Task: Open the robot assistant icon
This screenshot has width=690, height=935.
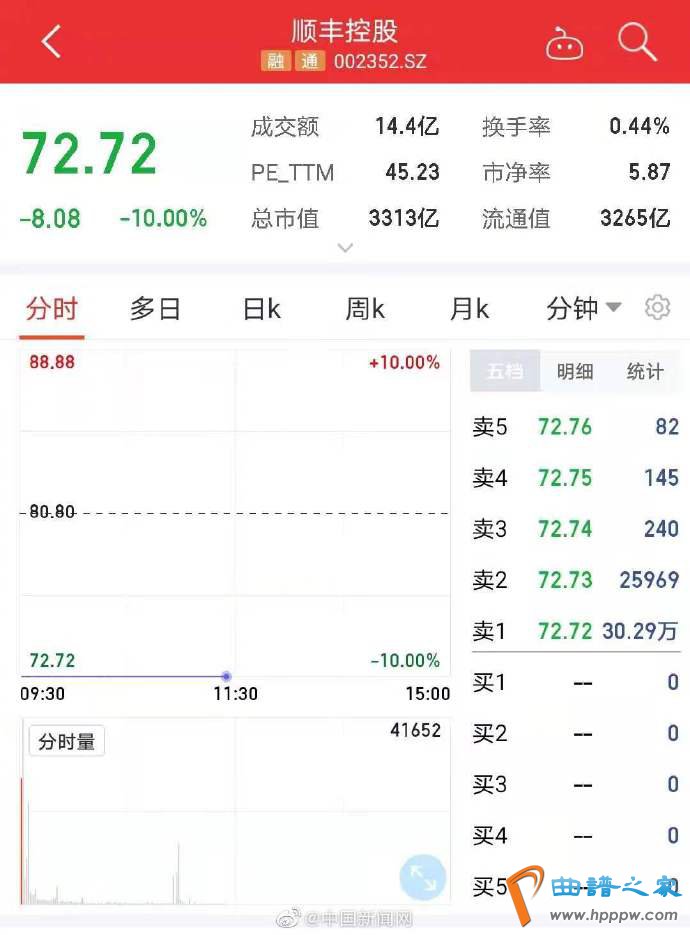Action: click(564, 43)
